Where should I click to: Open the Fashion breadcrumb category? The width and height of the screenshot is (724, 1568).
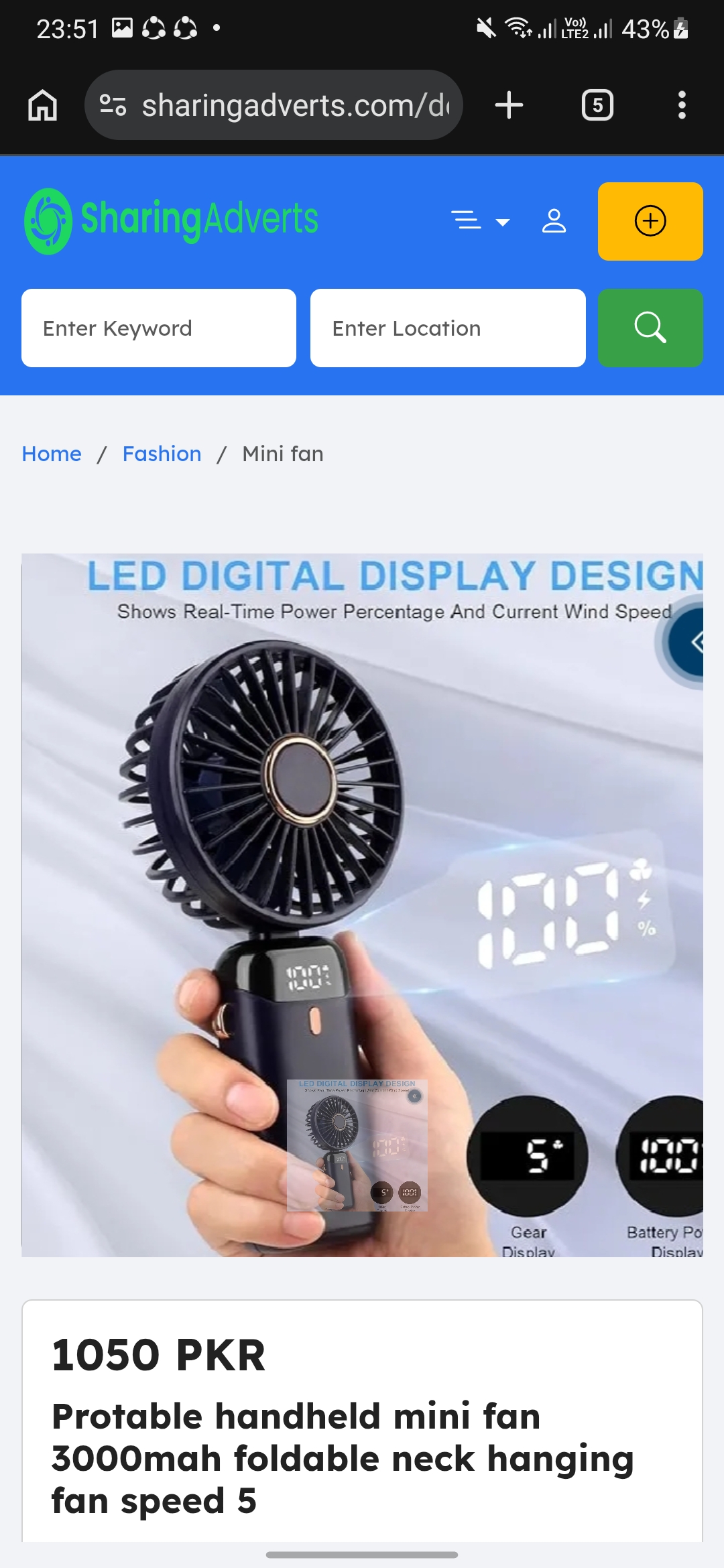pyautogui.click(x=162, y=454)
